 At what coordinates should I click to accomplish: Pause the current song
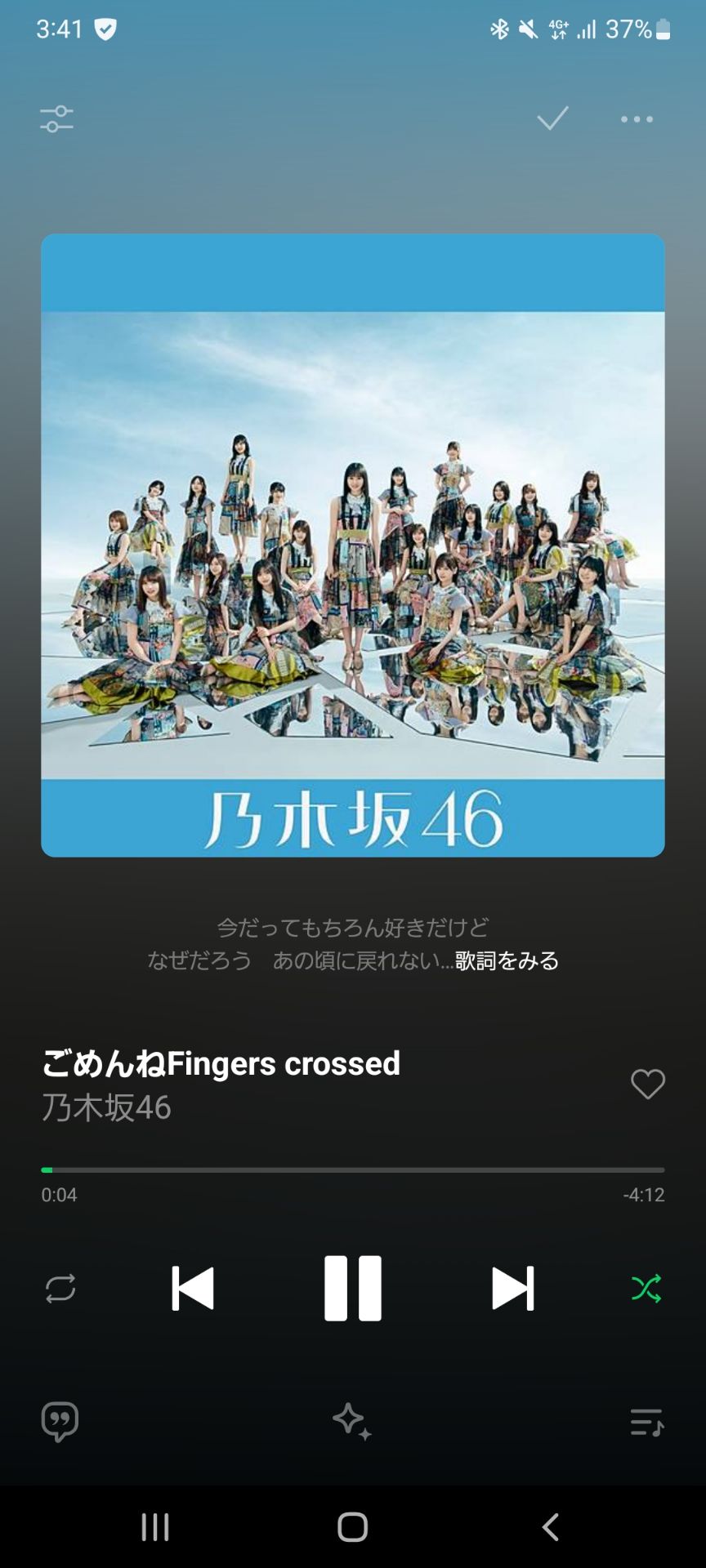click(x=353, y=1289)
